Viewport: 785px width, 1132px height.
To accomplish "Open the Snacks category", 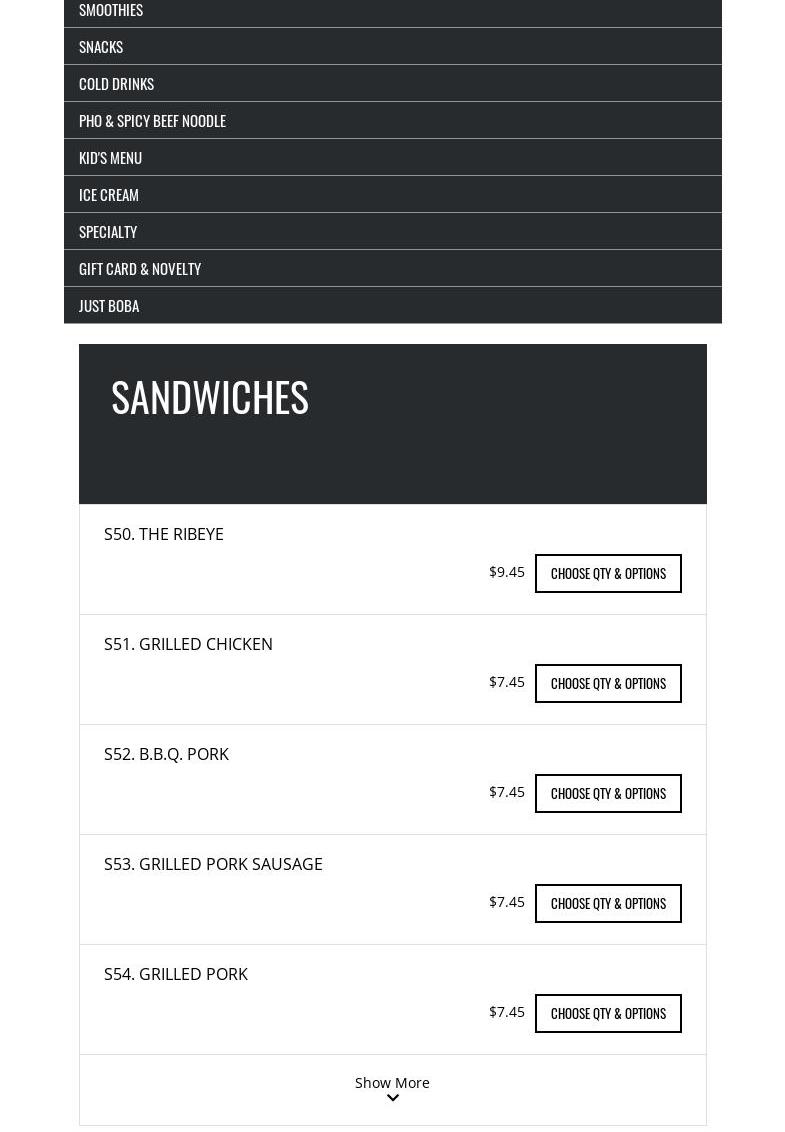I will 101,46.
